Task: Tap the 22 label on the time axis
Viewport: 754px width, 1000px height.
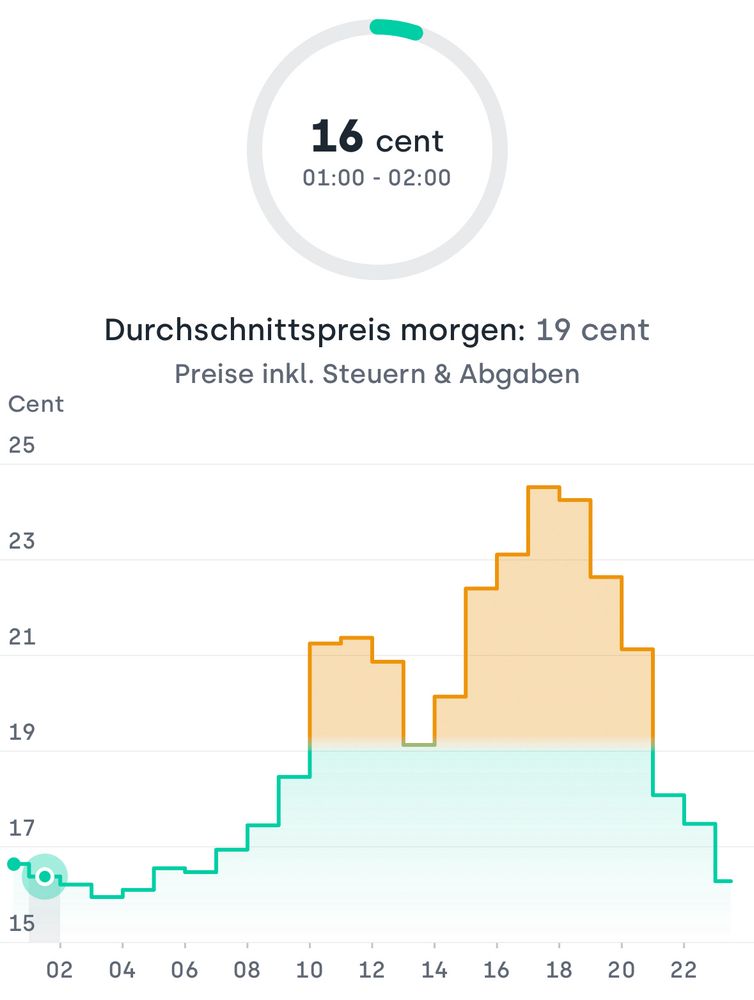Action: [x=685, y=969]
